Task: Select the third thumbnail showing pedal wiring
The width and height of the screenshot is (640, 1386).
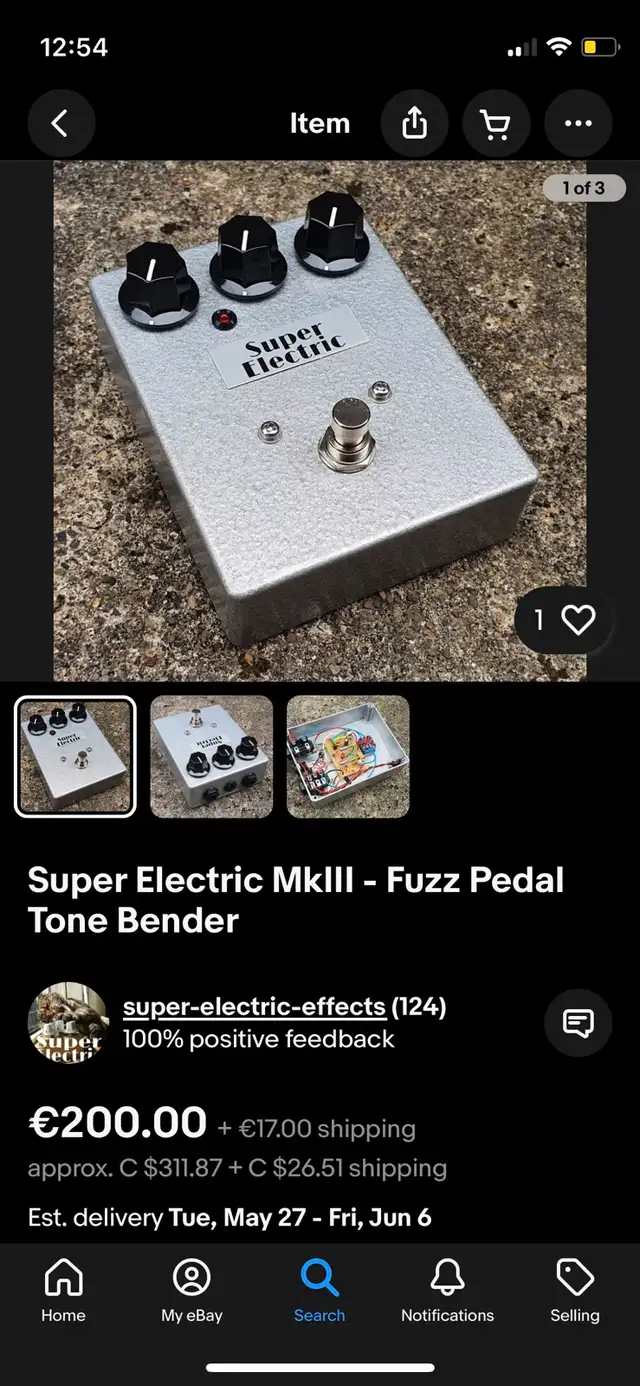Action: click(348, 757)
